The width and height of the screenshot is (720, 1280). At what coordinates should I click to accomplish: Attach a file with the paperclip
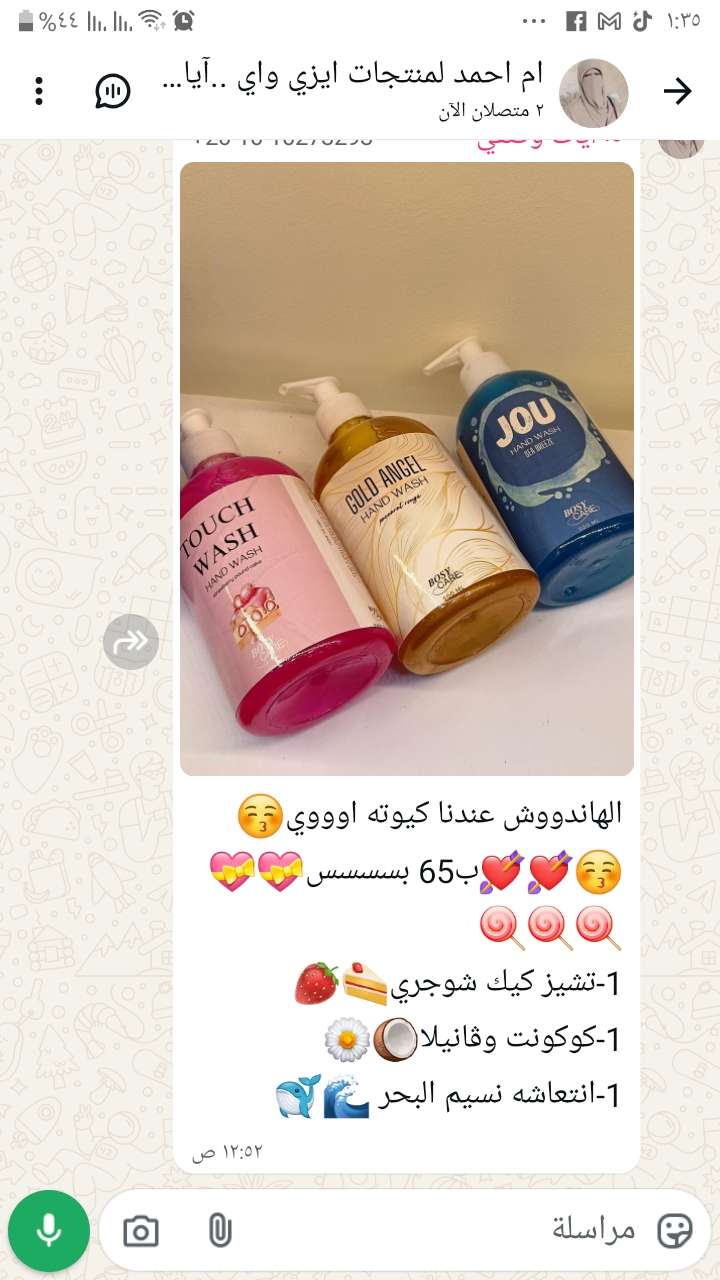(x=220, y=1231)
